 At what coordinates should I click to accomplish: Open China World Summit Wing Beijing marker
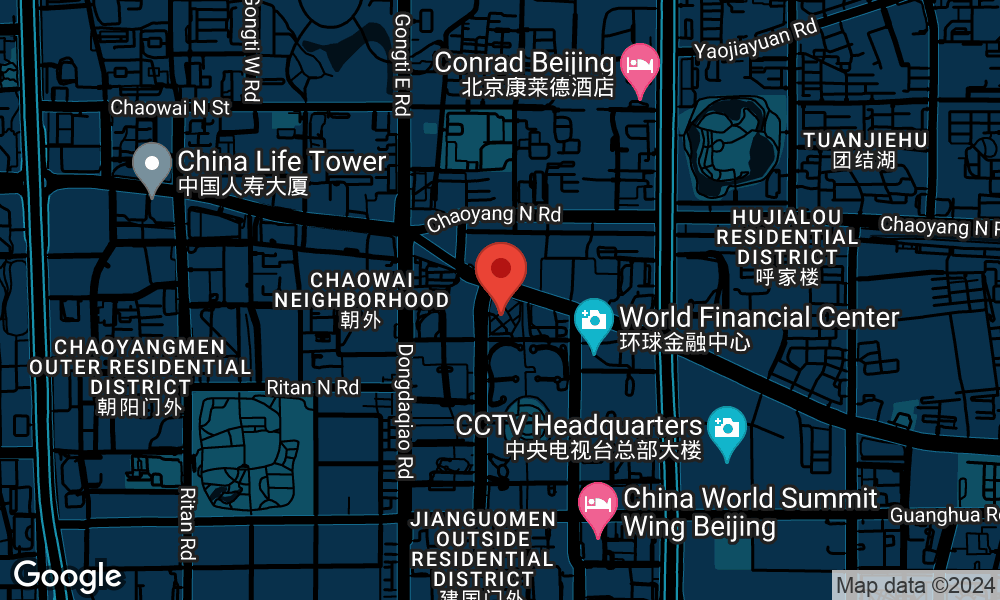pos(598,504)
